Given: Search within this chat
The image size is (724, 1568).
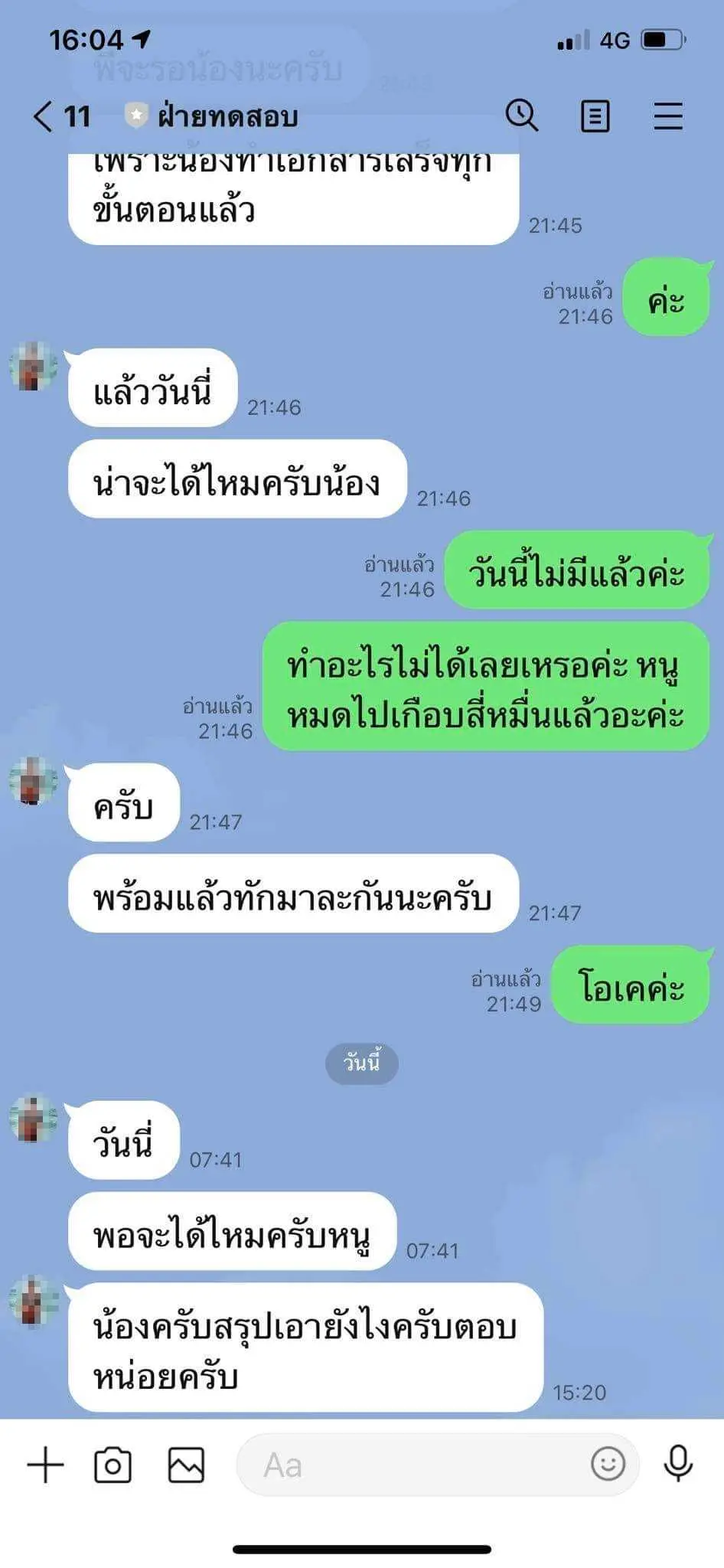Looking at the screenshot, I should pyautogui.click(x=522, y=116).
